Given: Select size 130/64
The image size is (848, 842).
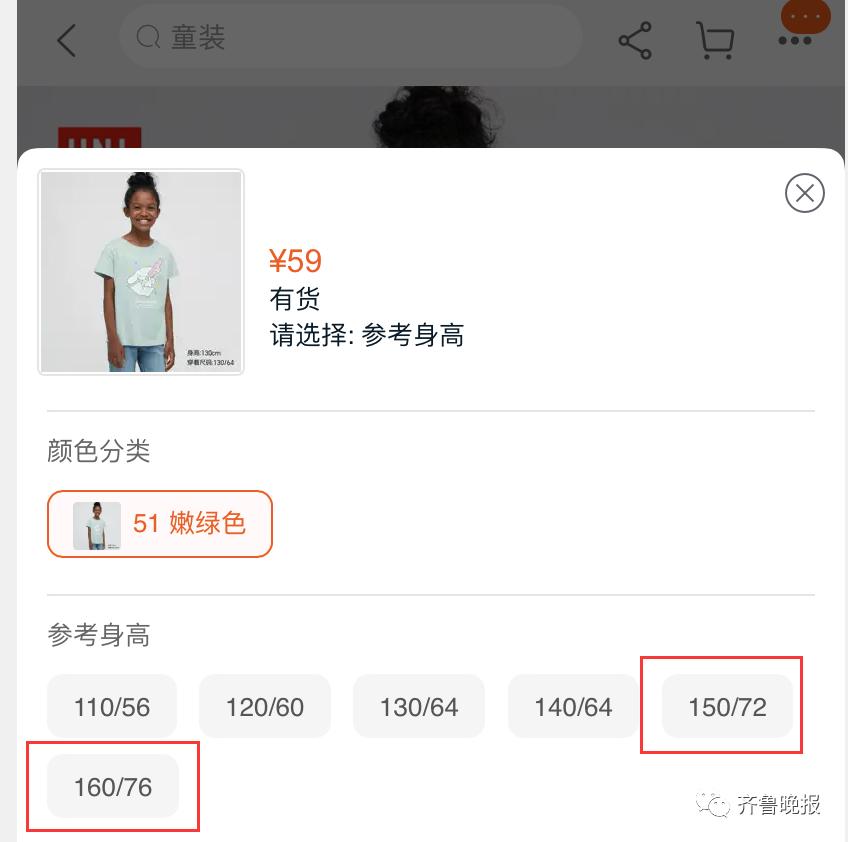Looking at the screenshot, I should pyautogui.click(x=419, y=707).
